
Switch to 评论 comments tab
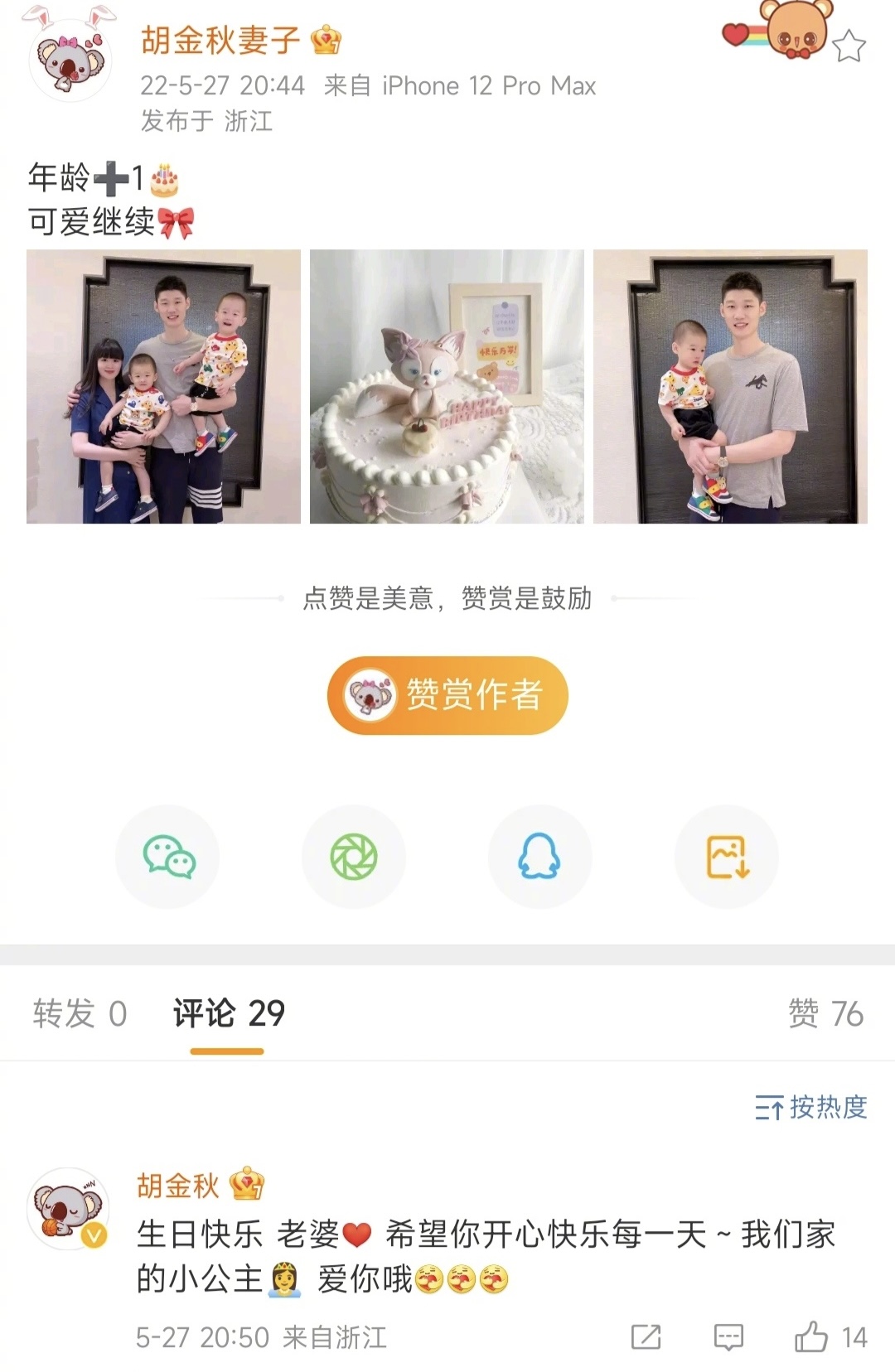pyautogui.click(x=229, y=1013)
